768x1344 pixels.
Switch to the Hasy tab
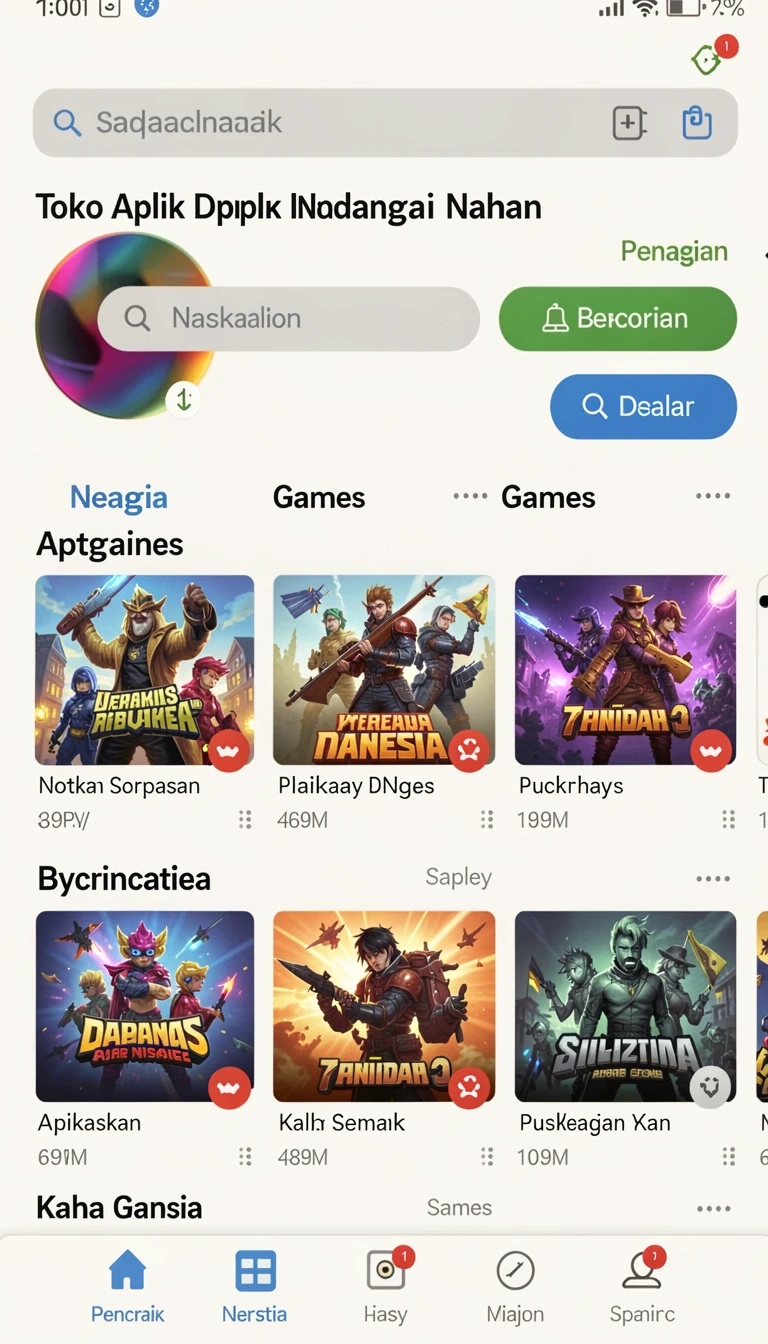pos(386,1286)
